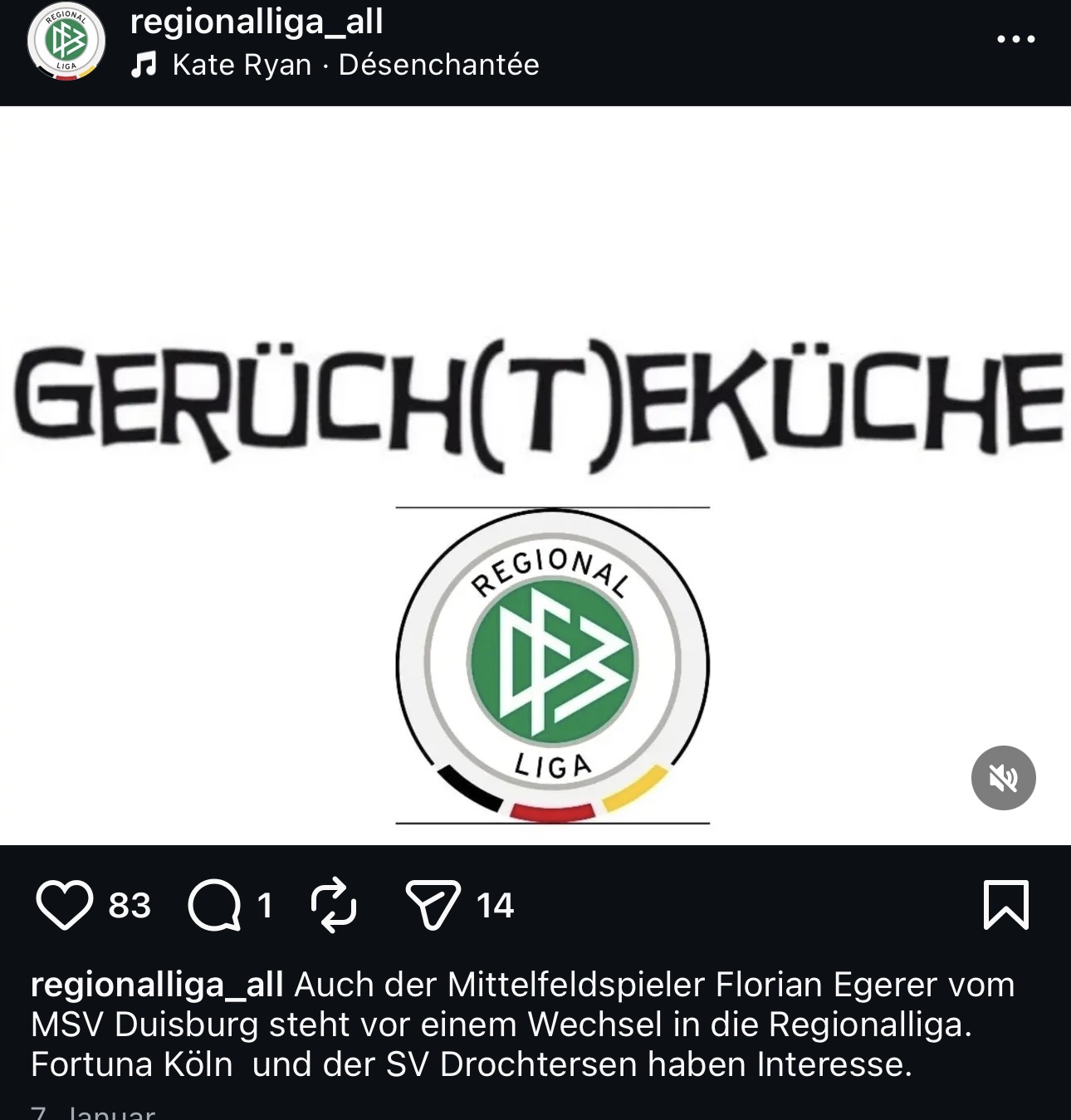Open regionalliga_all username in the header

257,22
